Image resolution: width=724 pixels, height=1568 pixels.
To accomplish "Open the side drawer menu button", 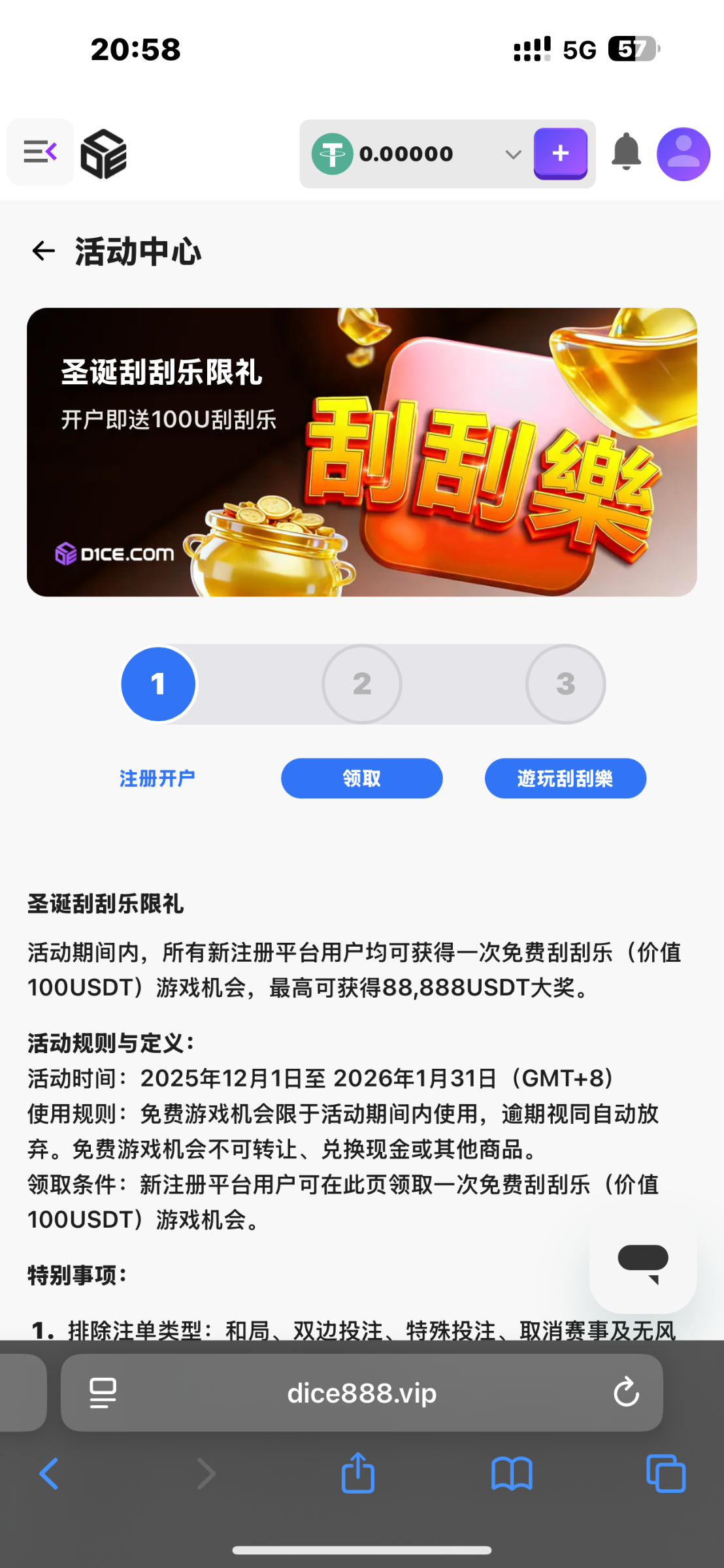I will click(x=40, y=152).
